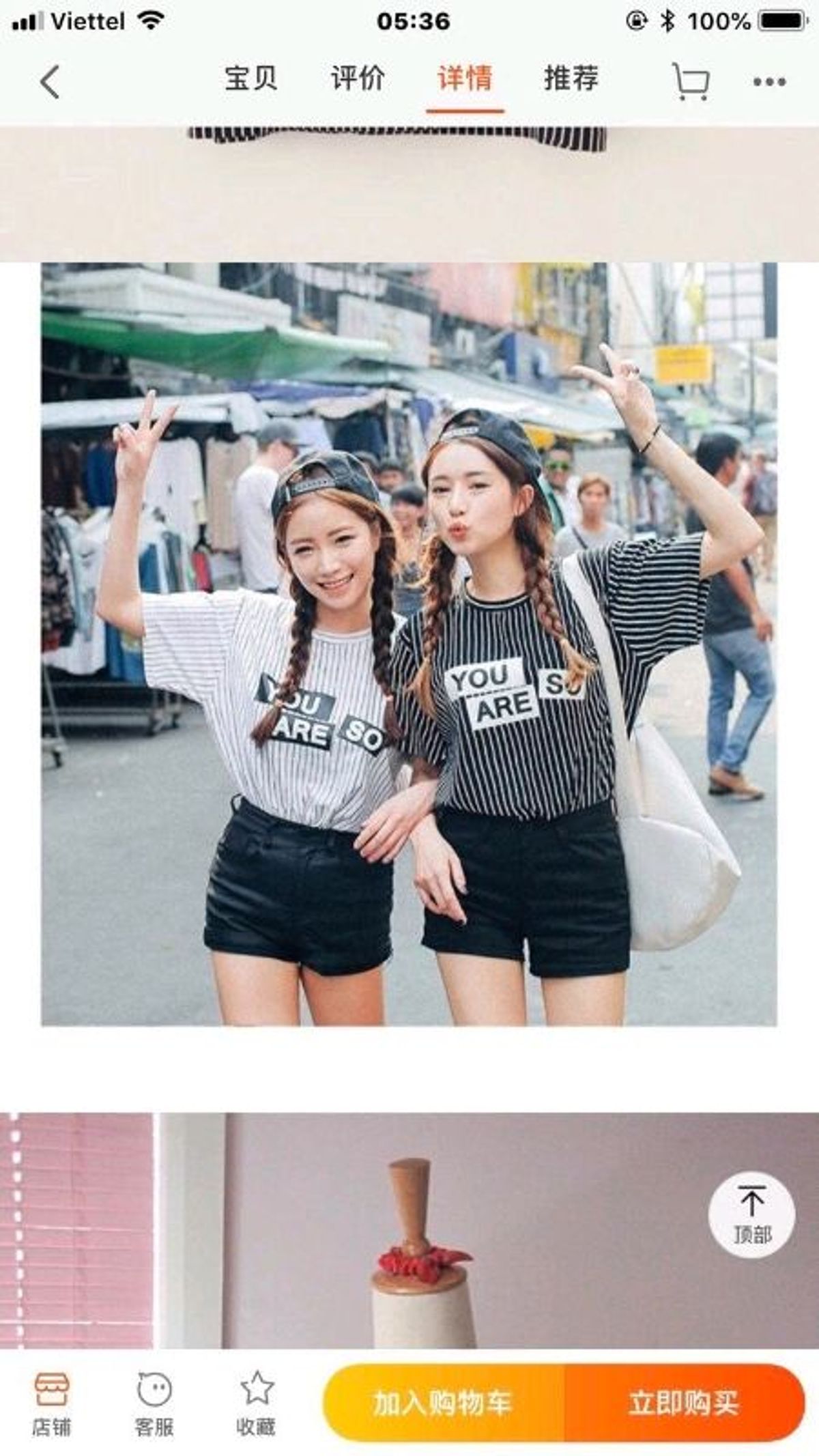This screenshot has height=1456, width=819.
Task: Tap 立即购买 to buy now
Action: click(685, 1403)
